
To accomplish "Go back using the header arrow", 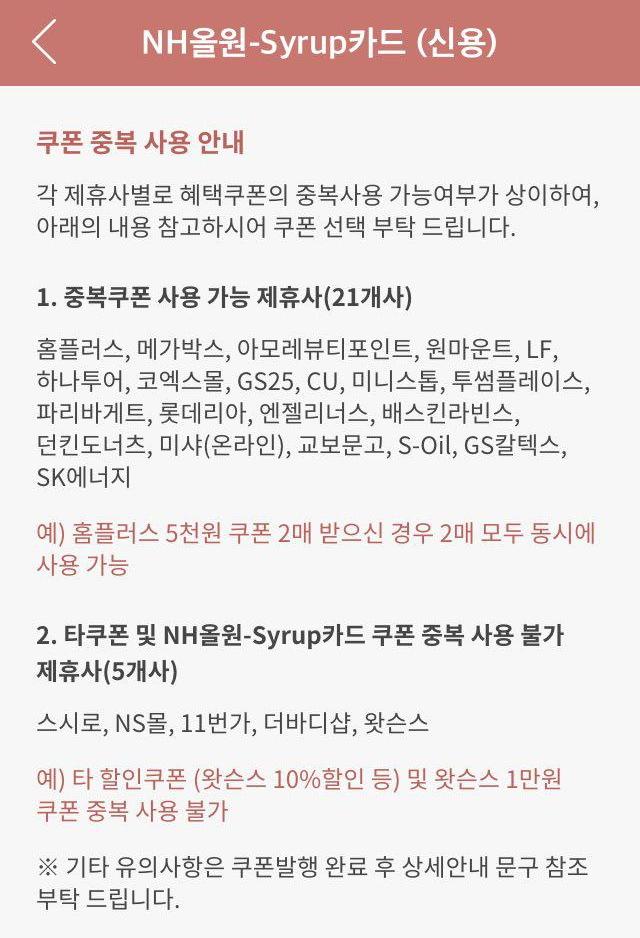I will tap(44, 41).
